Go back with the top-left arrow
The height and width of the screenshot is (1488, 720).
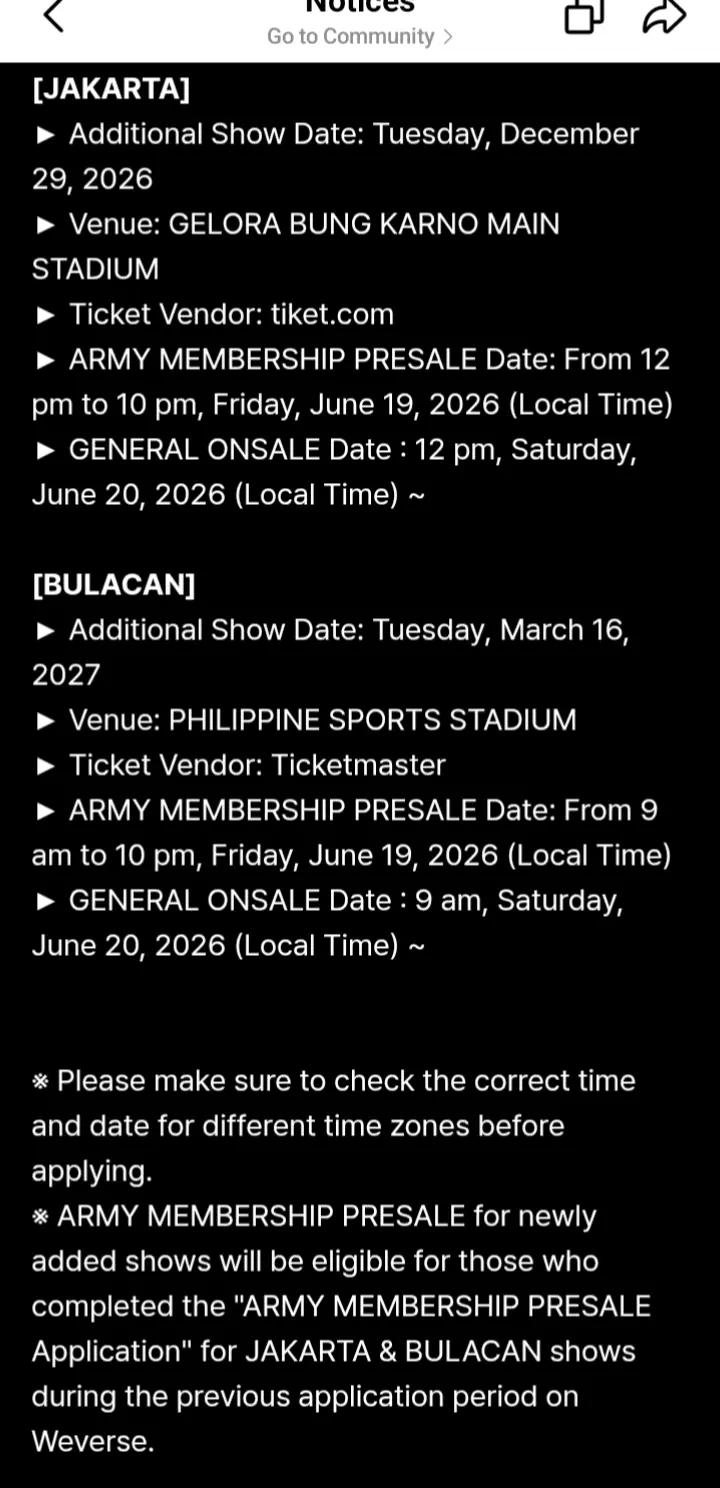pos(54,15)
